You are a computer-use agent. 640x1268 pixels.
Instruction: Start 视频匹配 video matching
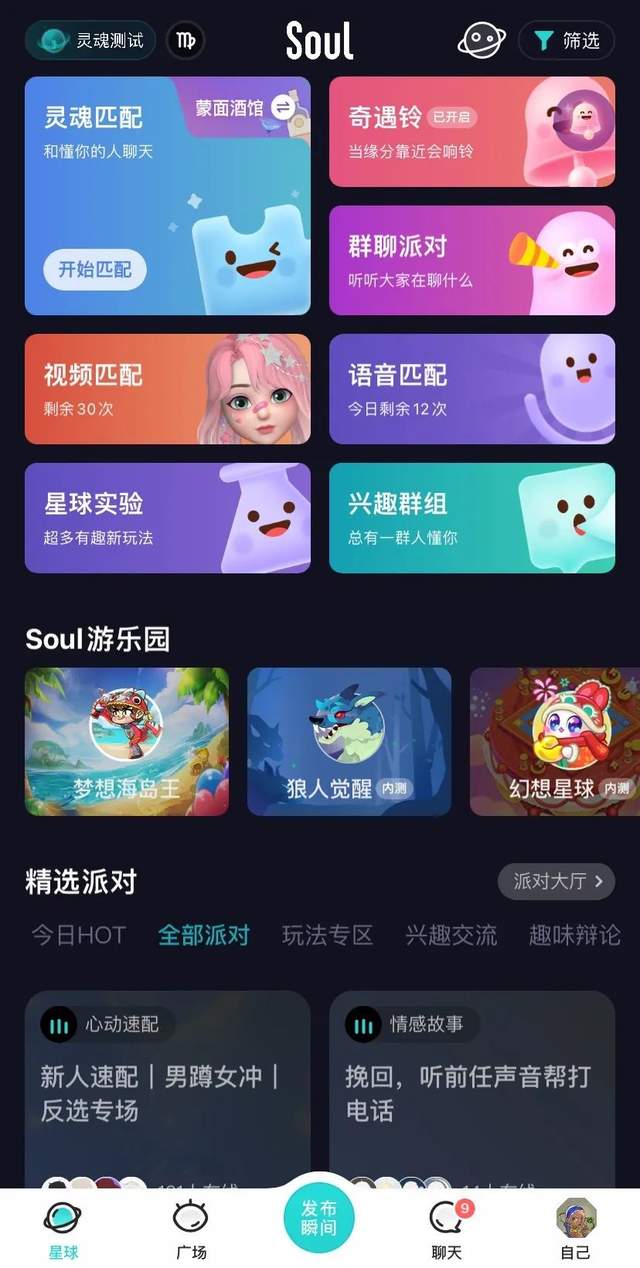click(x=167, y=388)
